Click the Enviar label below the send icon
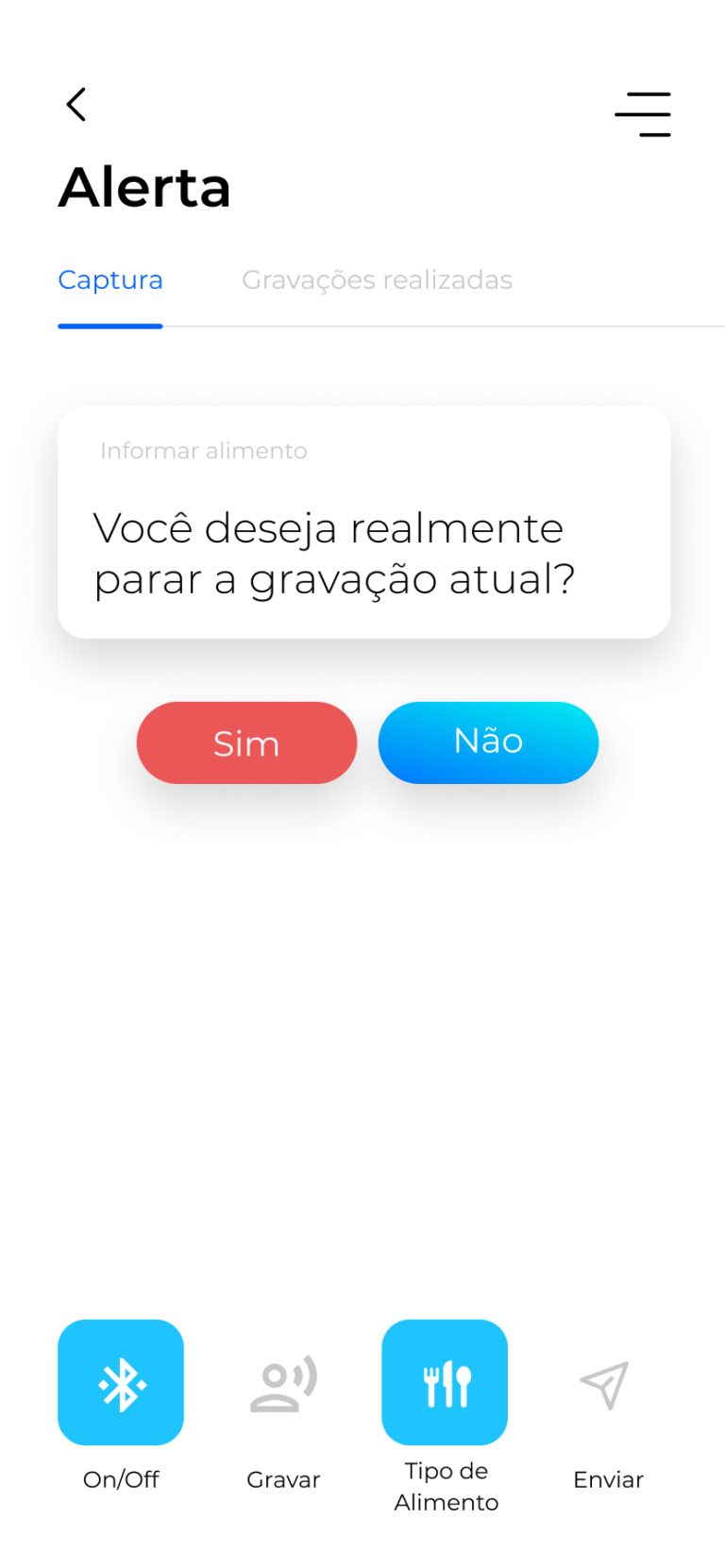Viewport: 725px width, 1568px height. point(607,1479)
